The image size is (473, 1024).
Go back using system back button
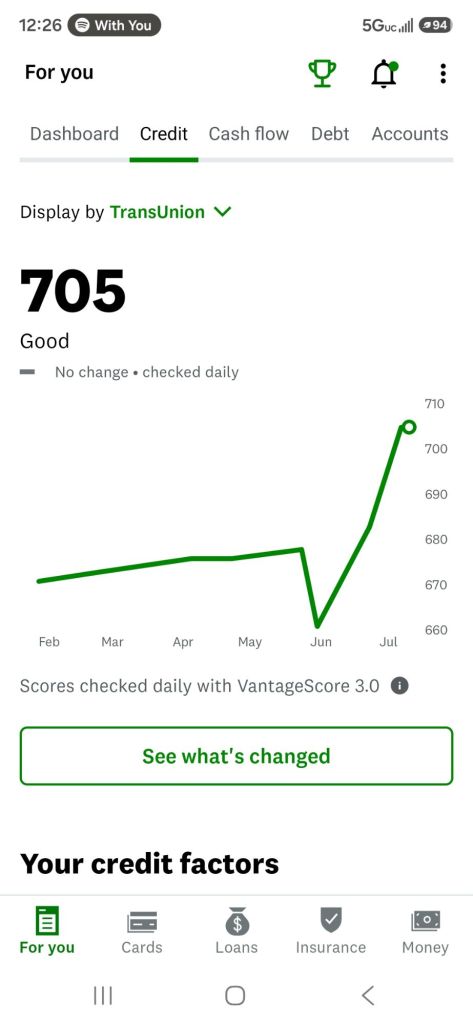click(x=368, y=995)
